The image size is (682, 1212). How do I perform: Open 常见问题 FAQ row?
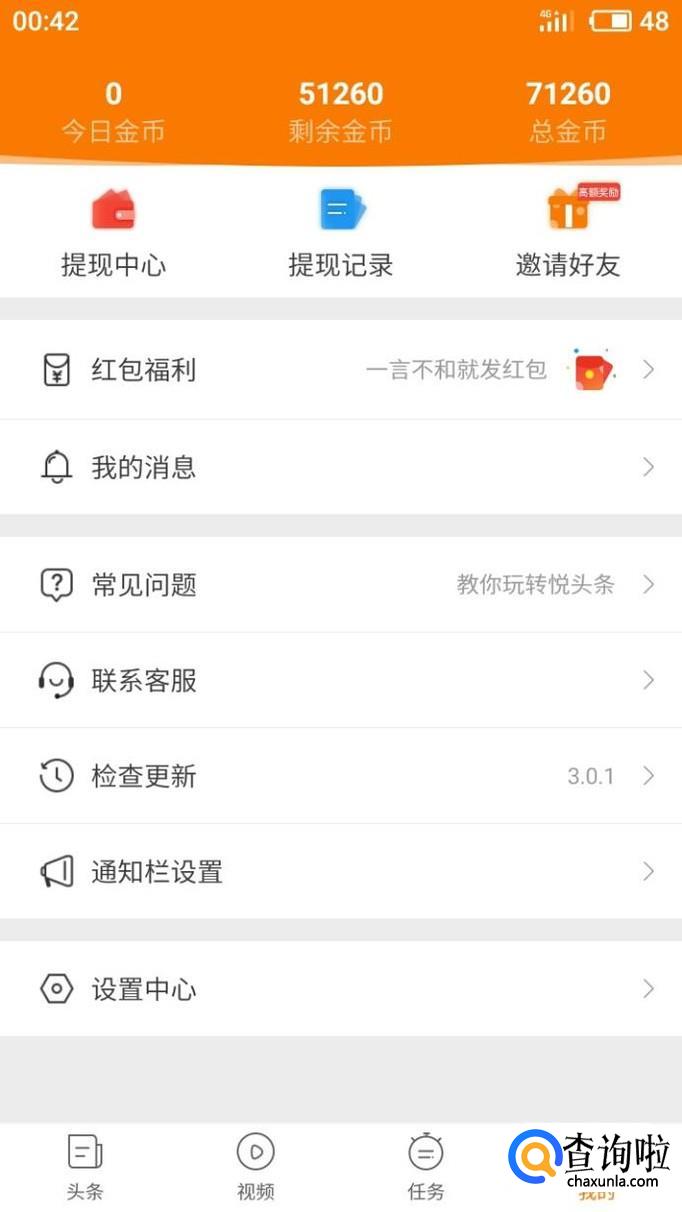click(341, 584)
